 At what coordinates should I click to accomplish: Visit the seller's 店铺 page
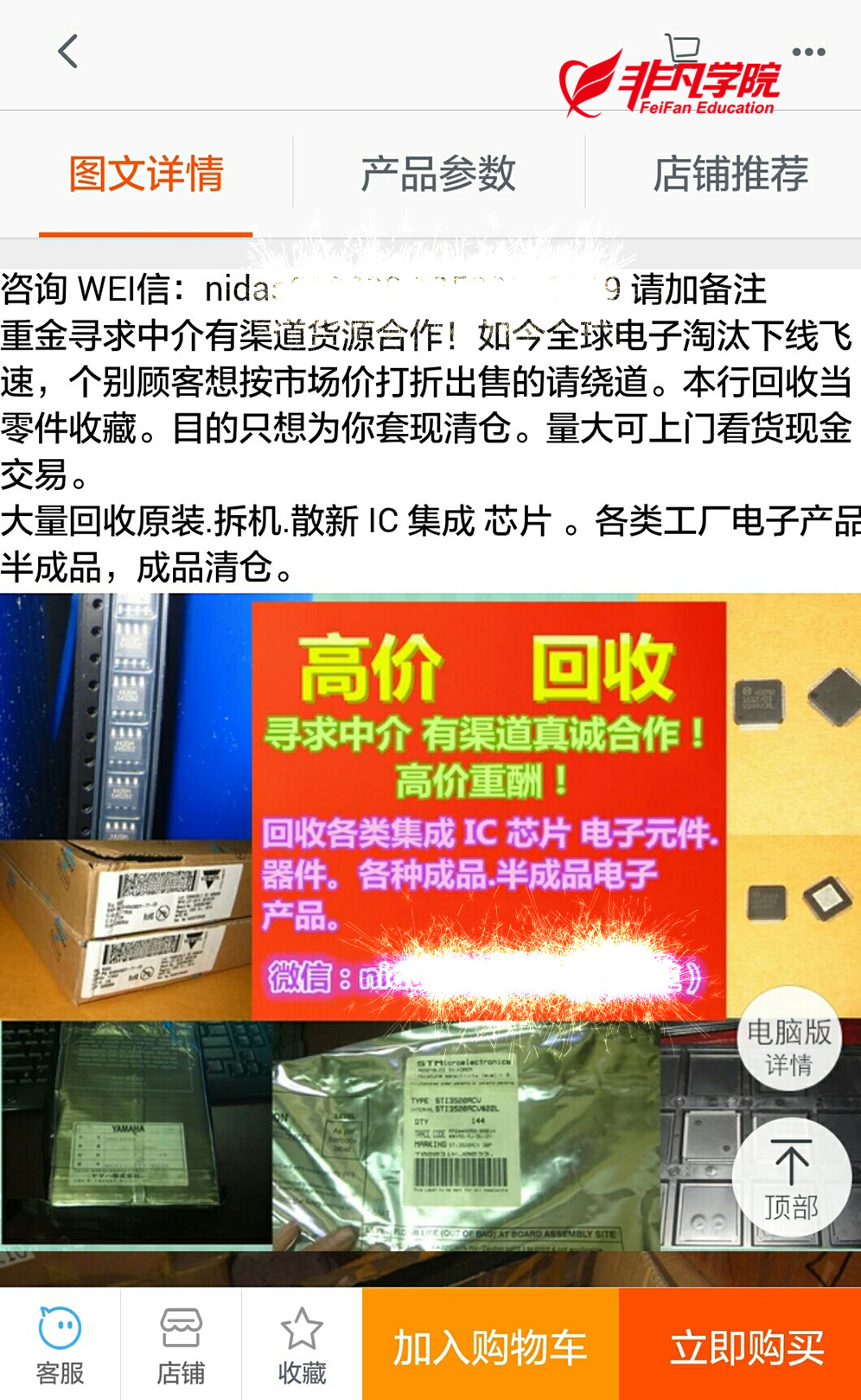pyautogui.click(x=181, y=1346)
